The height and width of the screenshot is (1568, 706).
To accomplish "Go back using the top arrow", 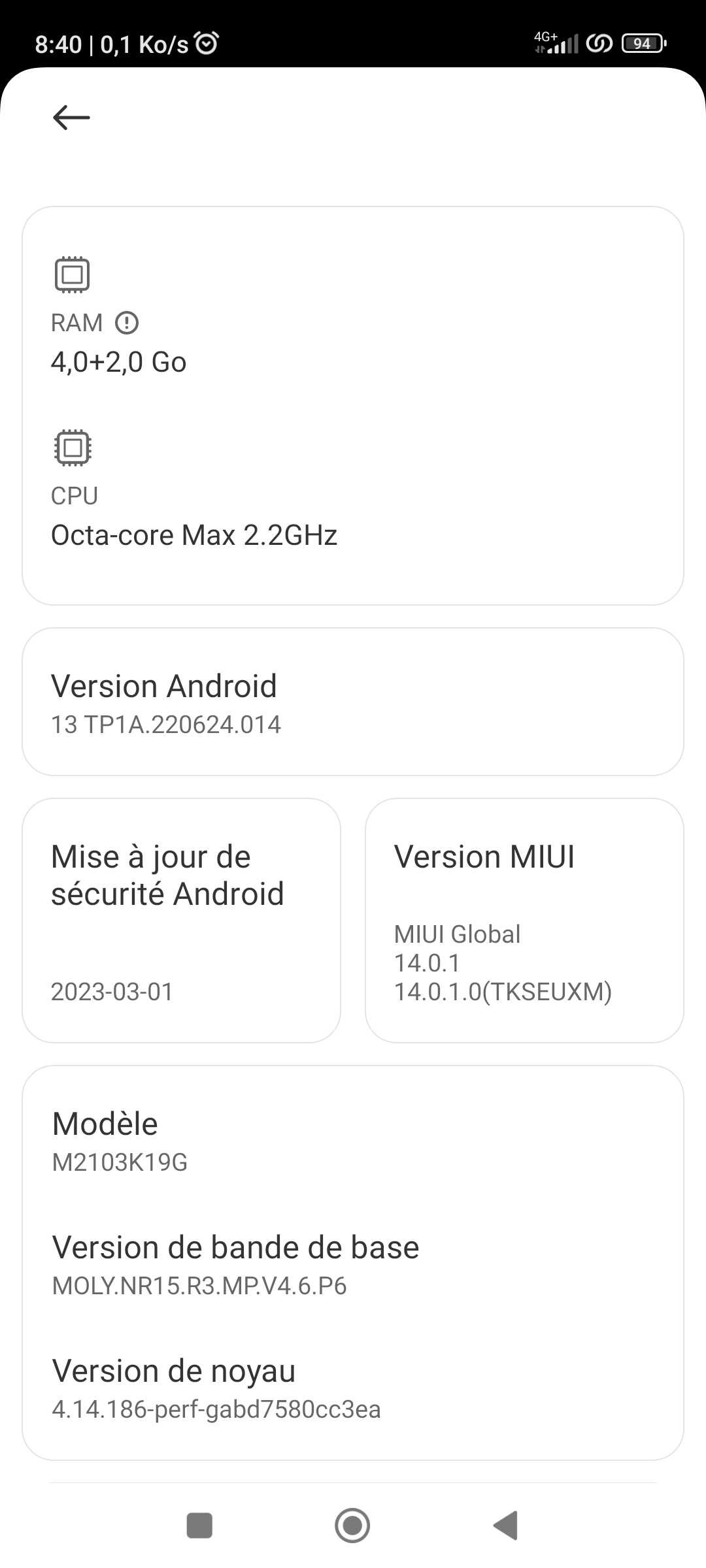I will pos(71,118).
